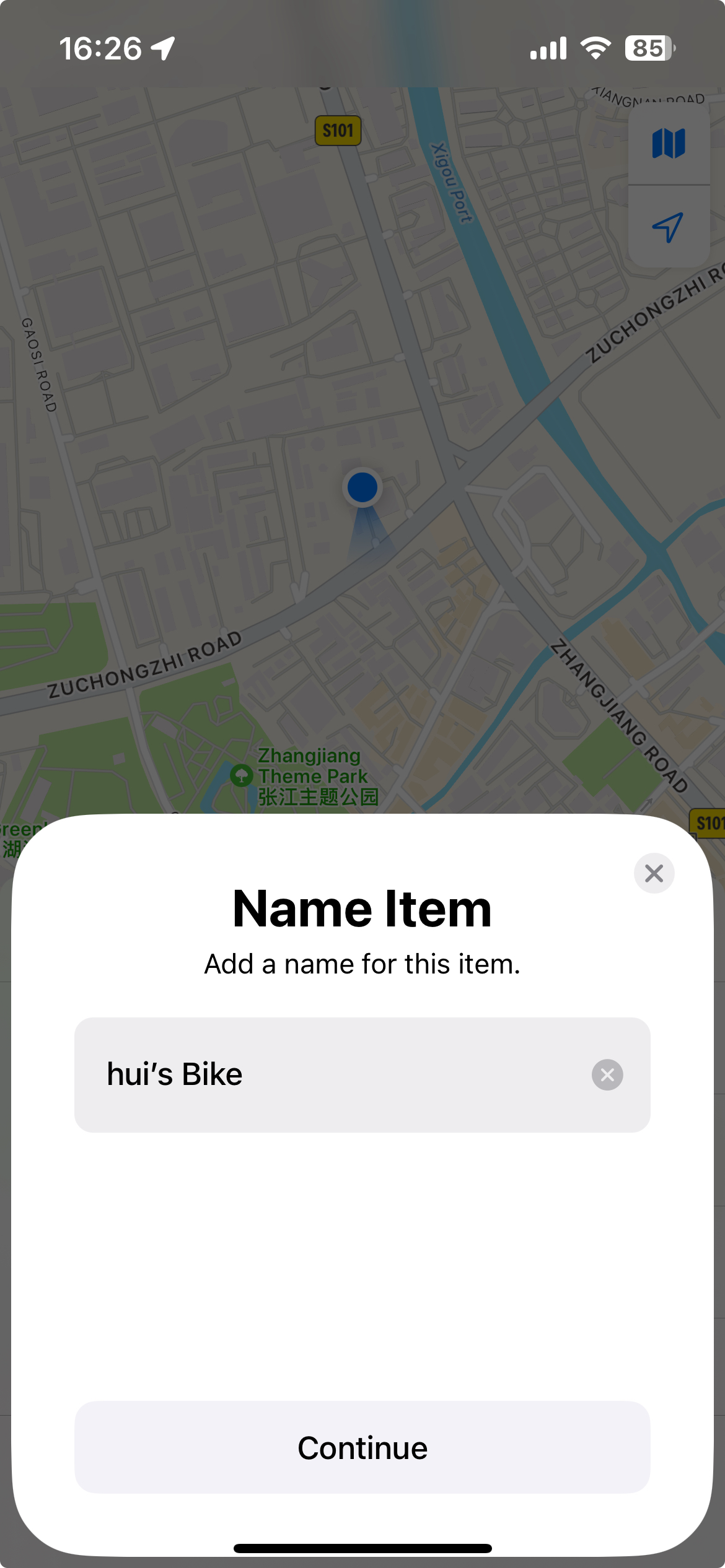
Task: Center the map on current location
Action: (x=668, y=227)
